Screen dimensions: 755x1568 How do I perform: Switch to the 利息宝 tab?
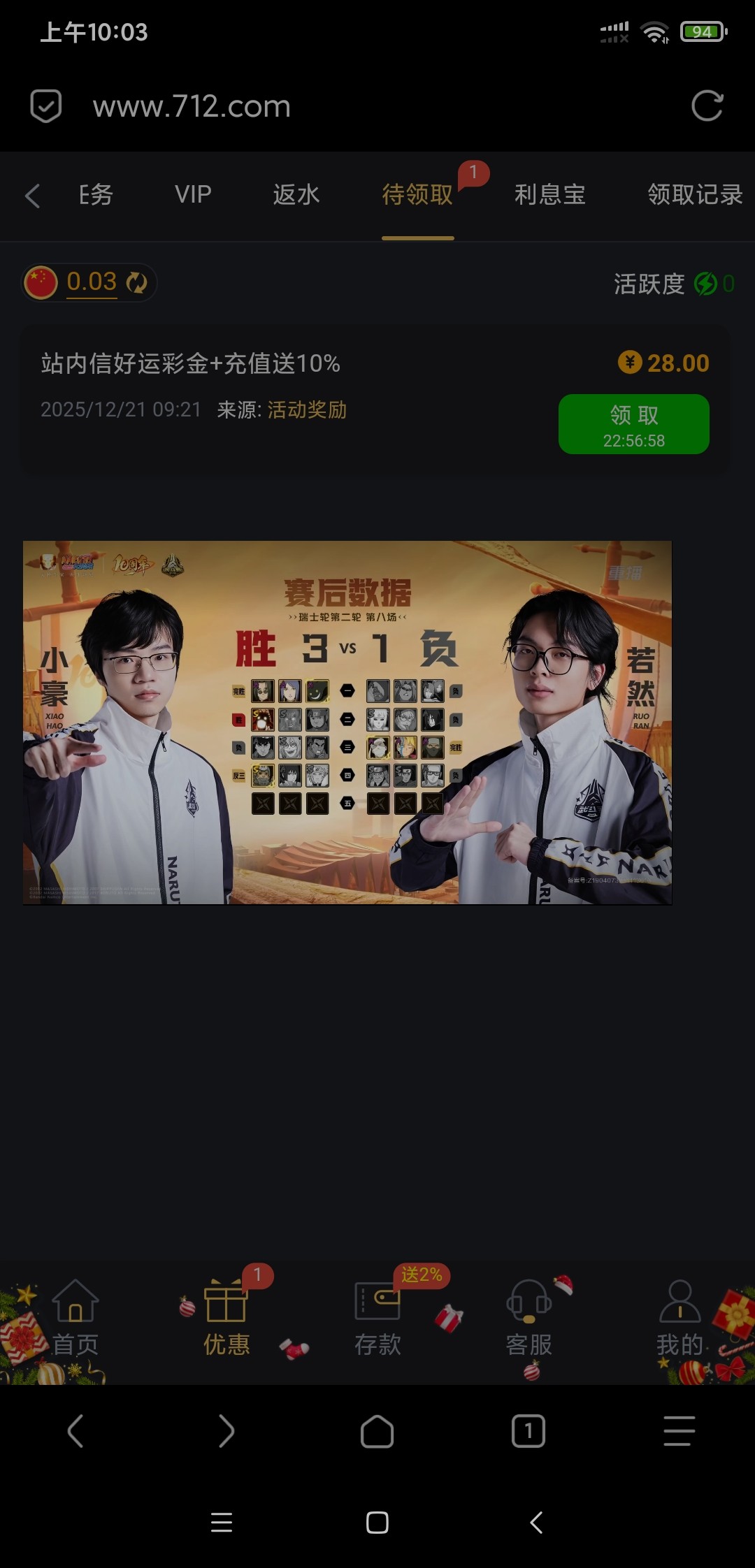click(549, 194)
